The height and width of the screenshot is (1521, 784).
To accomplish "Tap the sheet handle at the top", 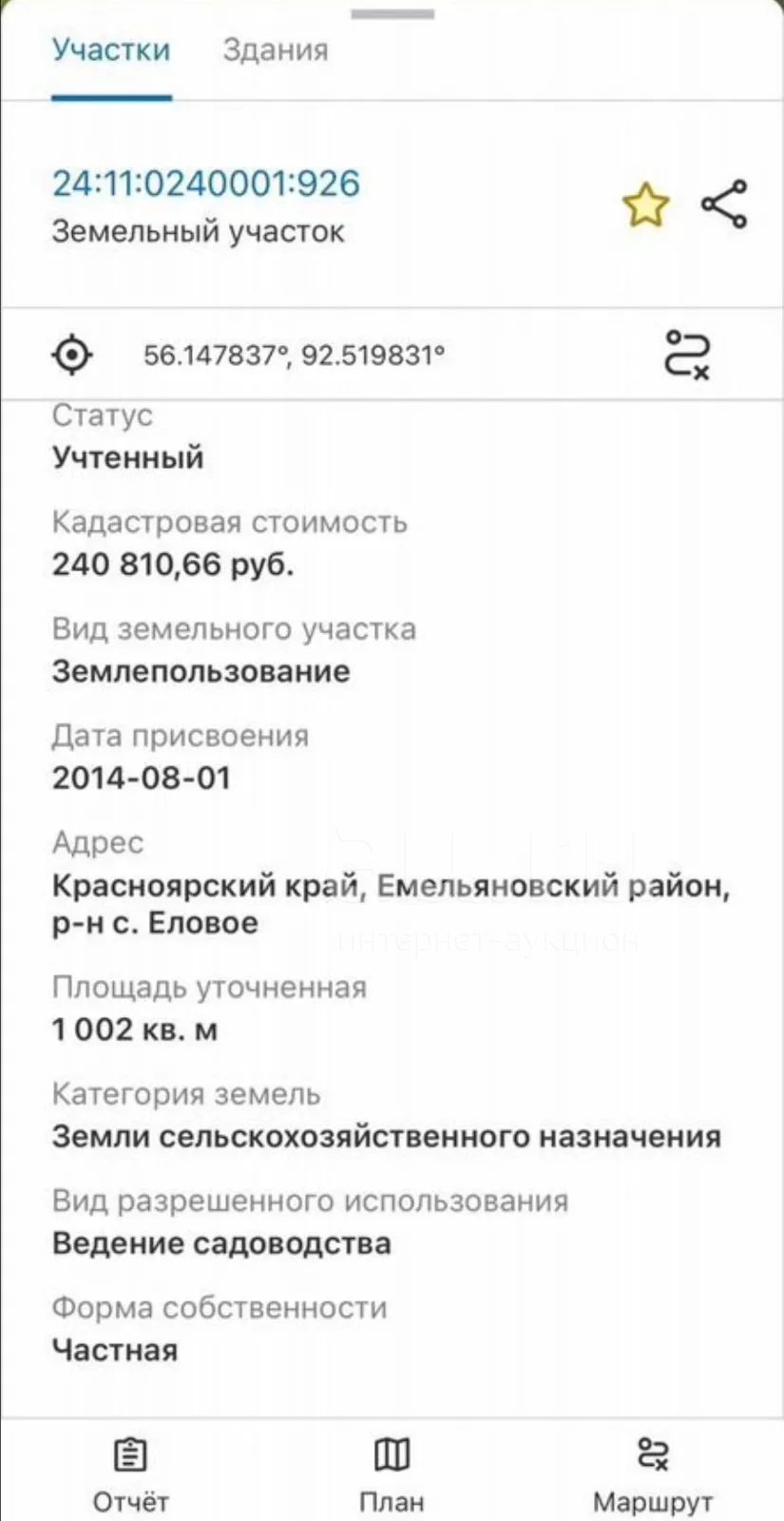I will (x=392, y=14).
